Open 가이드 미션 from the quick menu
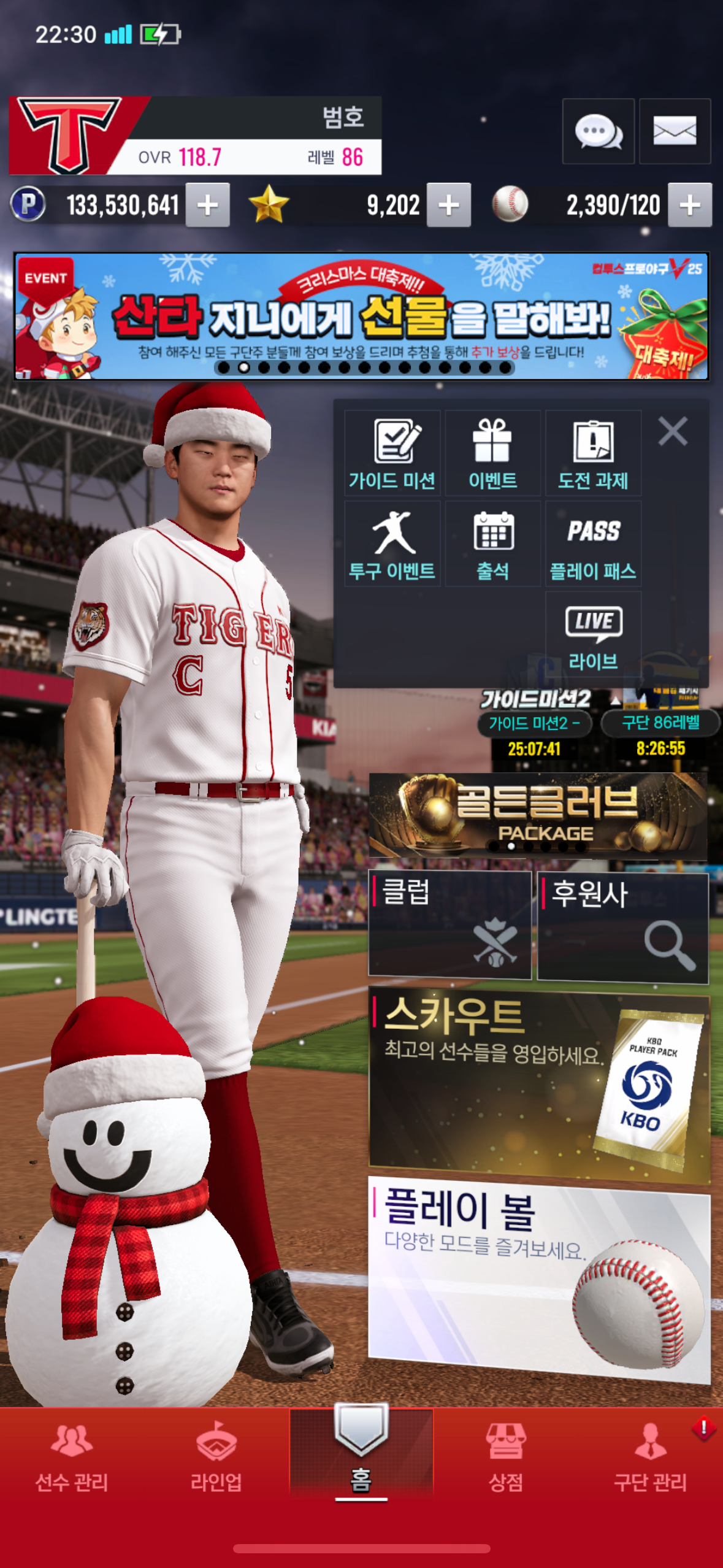Viewport: 723px width, 1568px height. pos(392,454)
